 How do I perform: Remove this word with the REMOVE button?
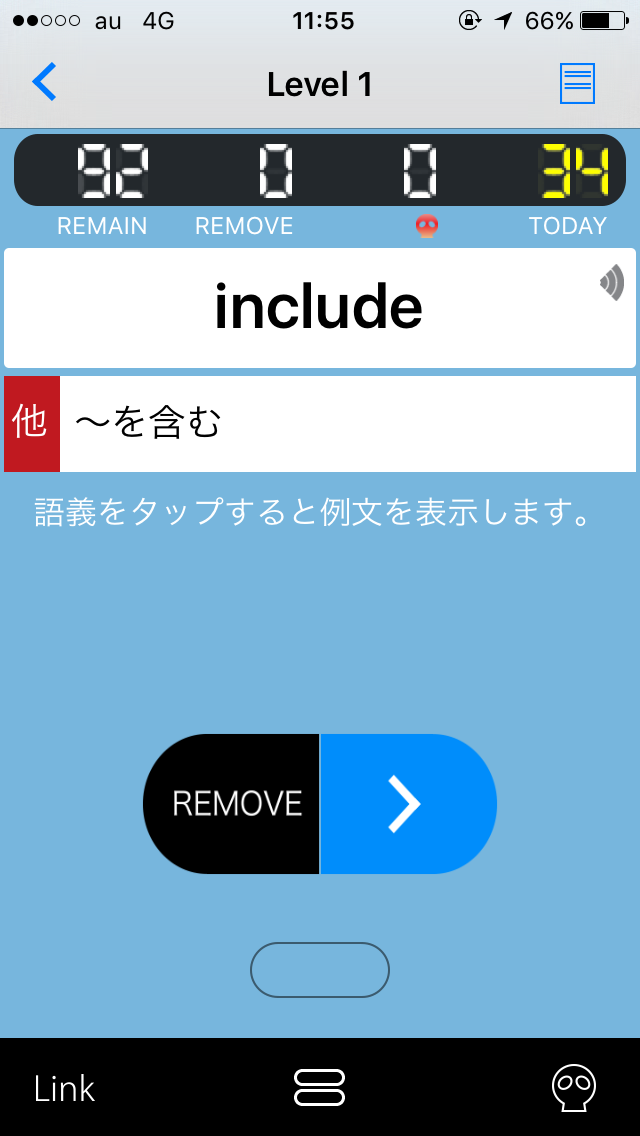click(x=231, y=803)
